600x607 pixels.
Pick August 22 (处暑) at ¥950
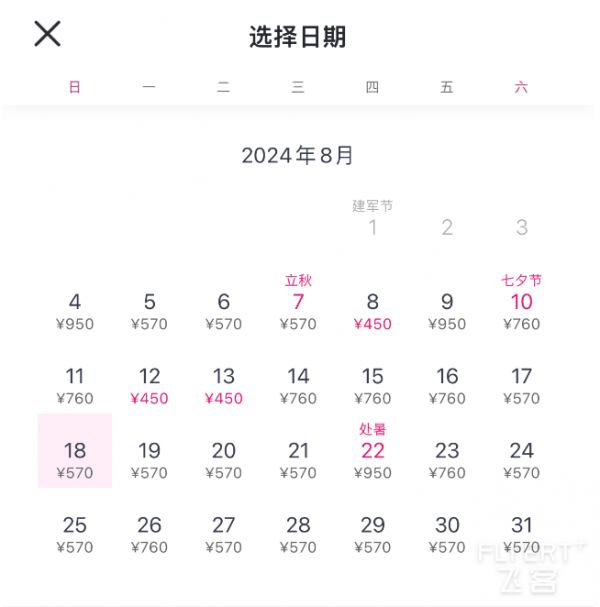pyautogui.click(x=372, y=460)
